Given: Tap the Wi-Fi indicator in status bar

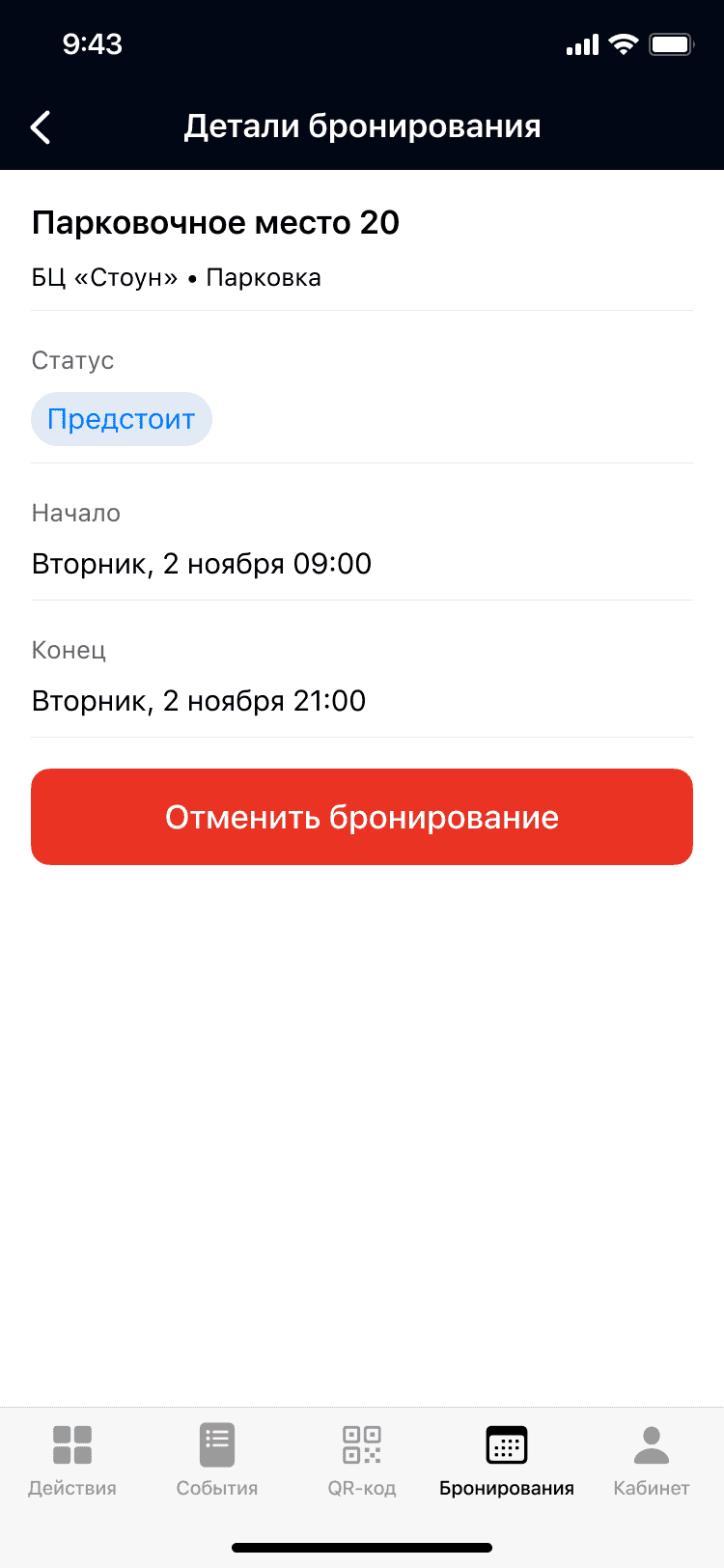Looking at the screenshot, I should [623, 43].
